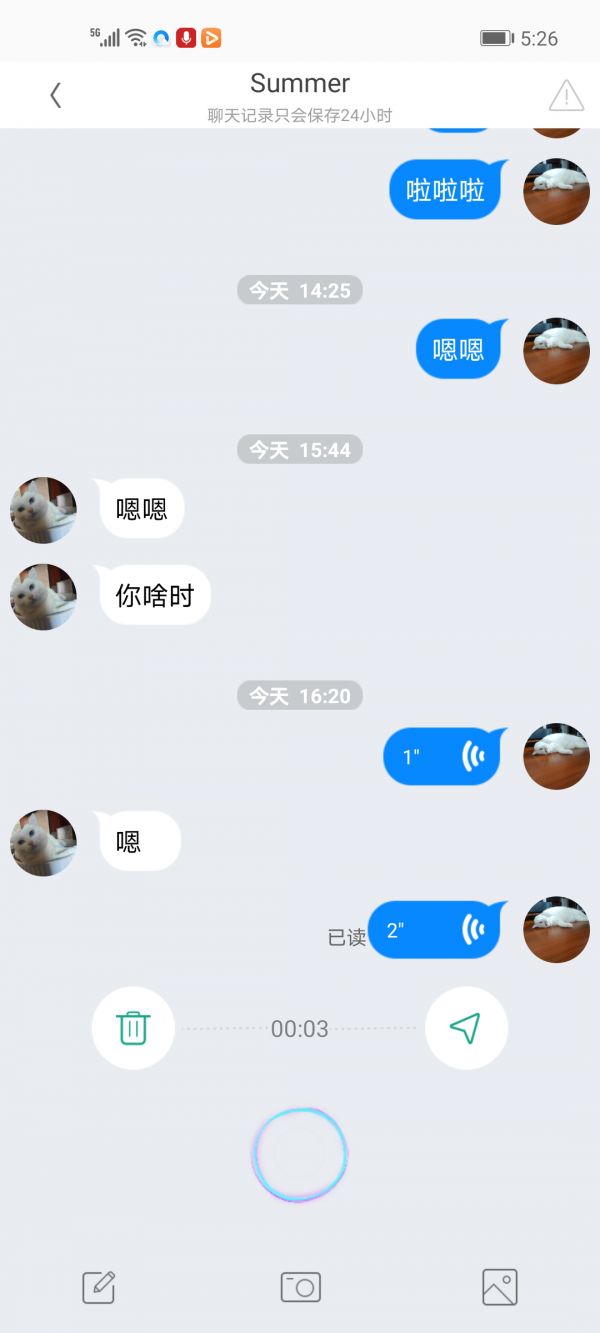Play the 2" voice message
This screenshot has height=1333, width=600.
tap(434, 930)
